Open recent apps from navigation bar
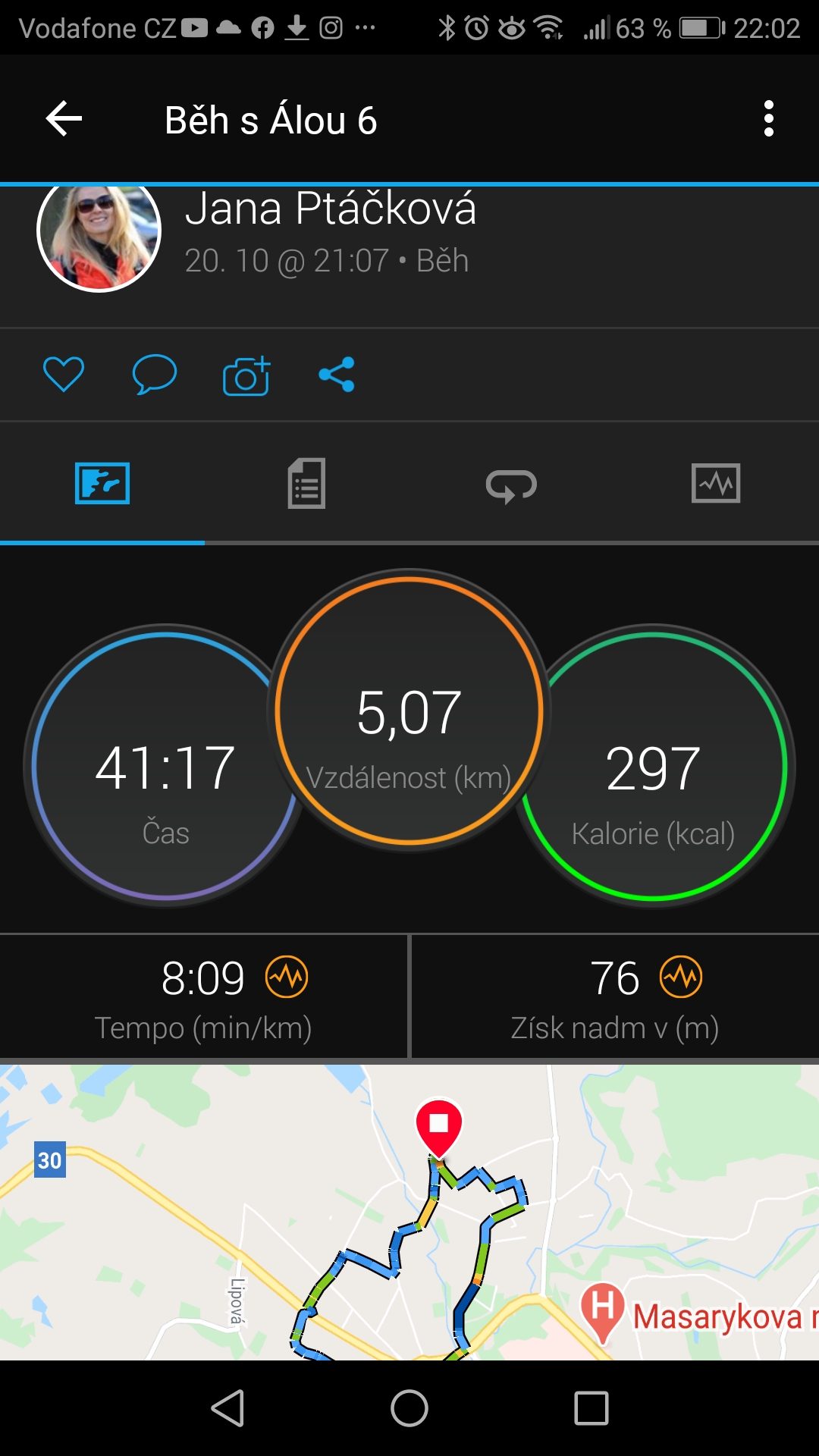 tap(591, 1409)
